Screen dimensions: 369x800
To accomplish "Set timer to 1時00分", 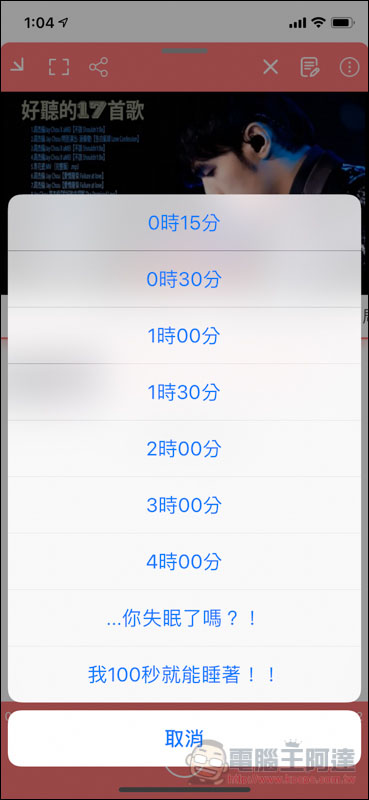I will point(184,336).
